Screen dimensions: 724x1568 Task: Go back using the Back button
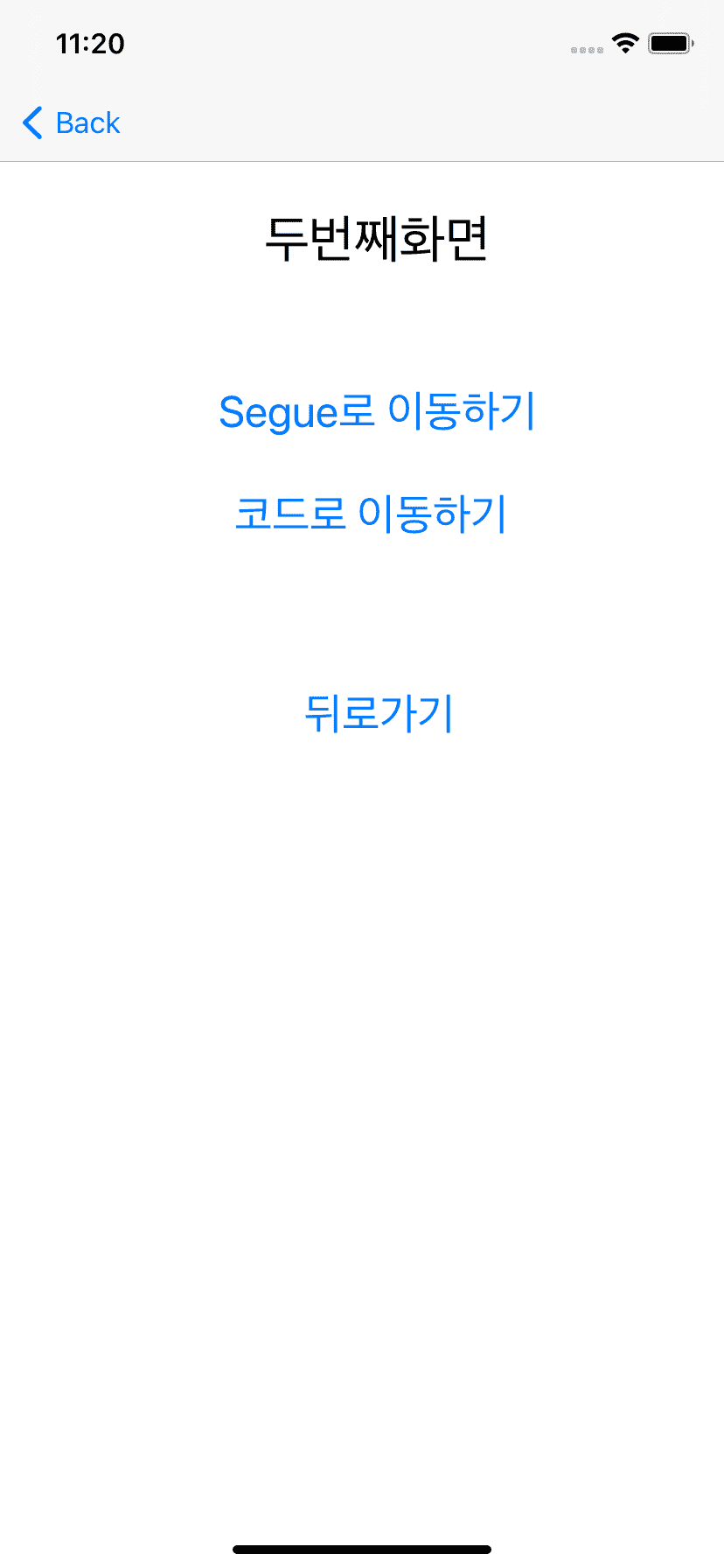tap(72, 123)
